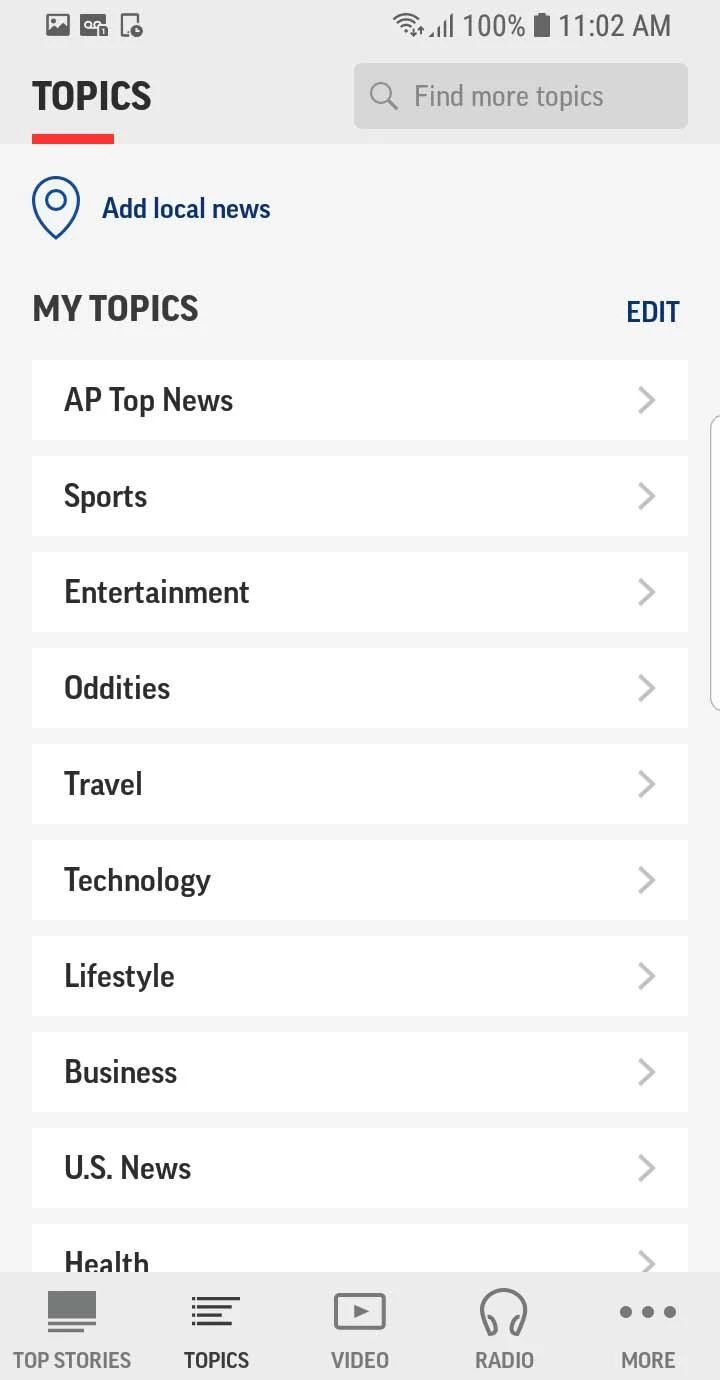Switch to the Top Stories tab

click(72, 1328)
